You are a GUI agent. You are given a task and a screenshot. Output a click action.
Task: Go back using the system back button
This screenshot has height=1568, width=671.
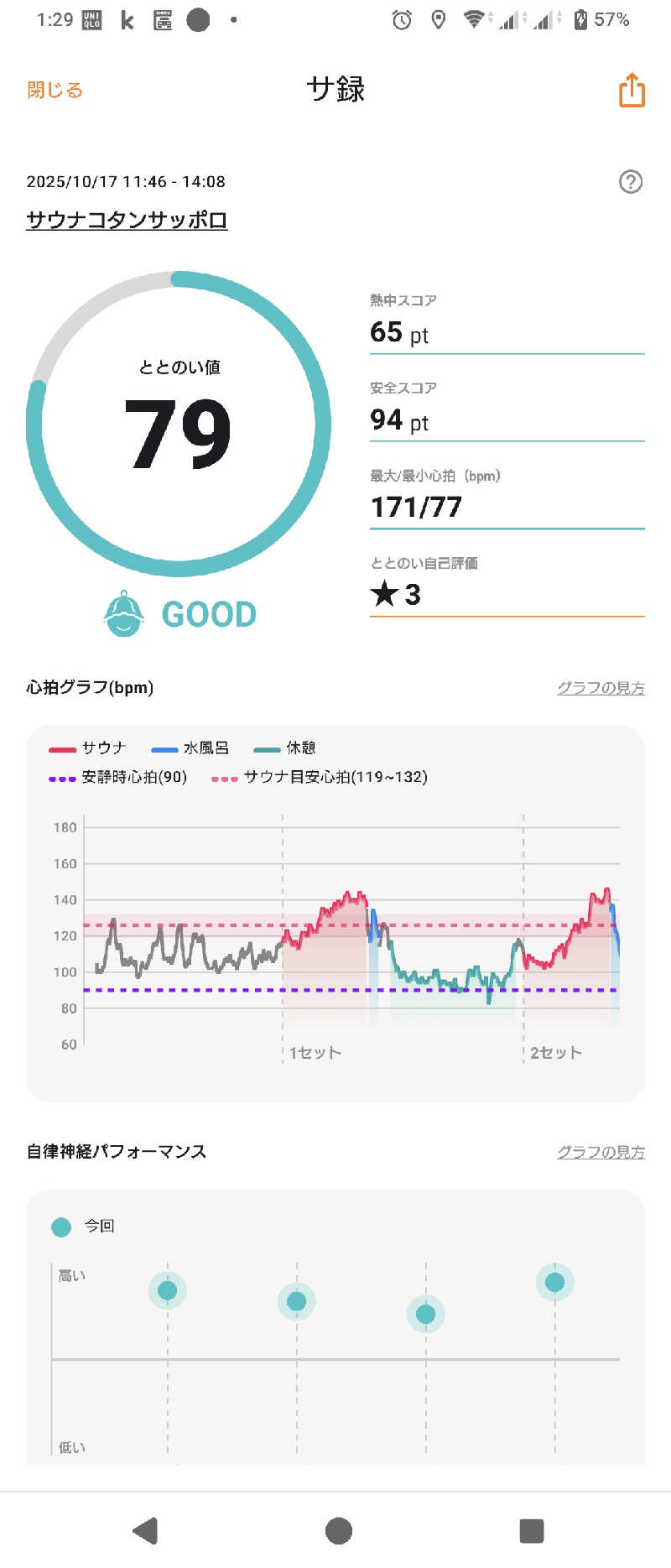coord(146,1530)
